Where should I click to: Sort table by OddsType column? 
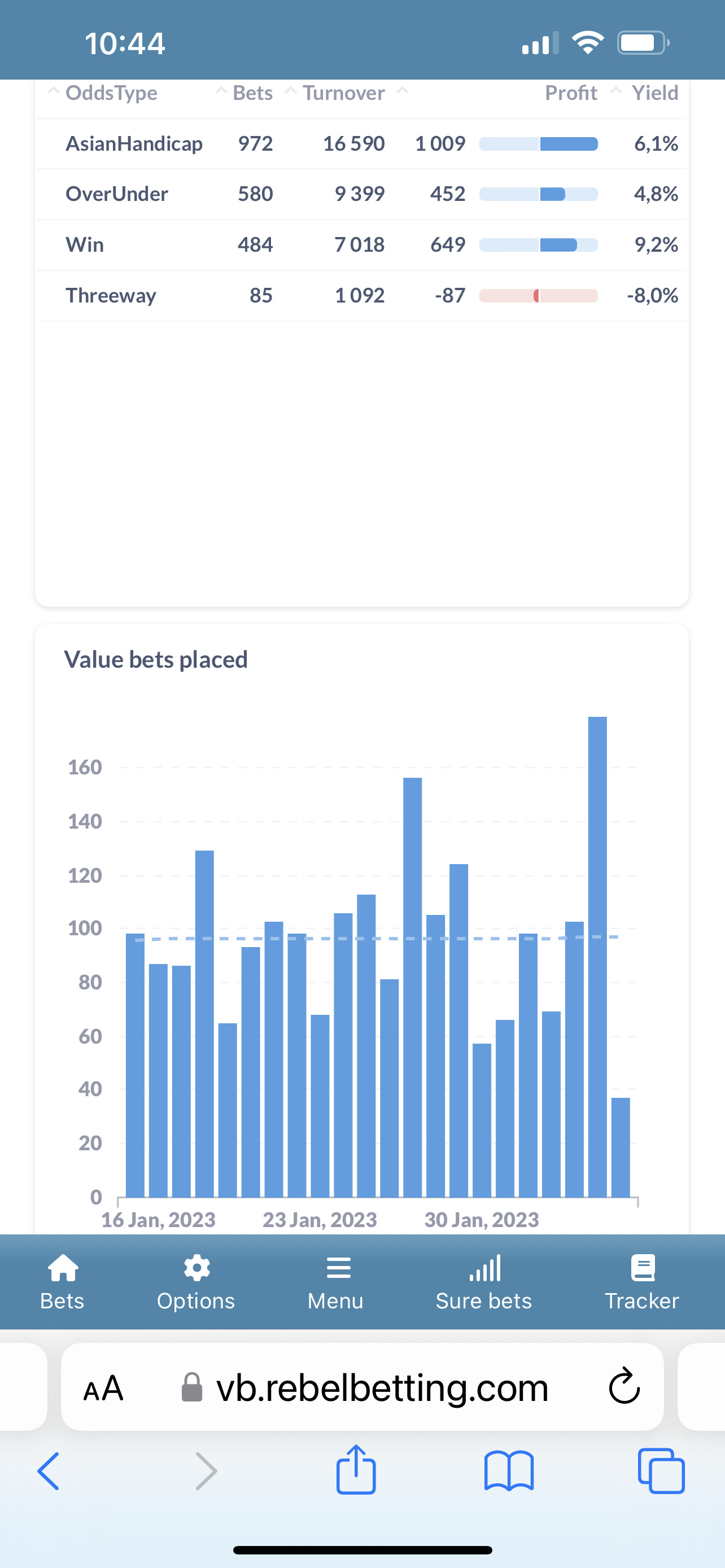click(111, 93)
